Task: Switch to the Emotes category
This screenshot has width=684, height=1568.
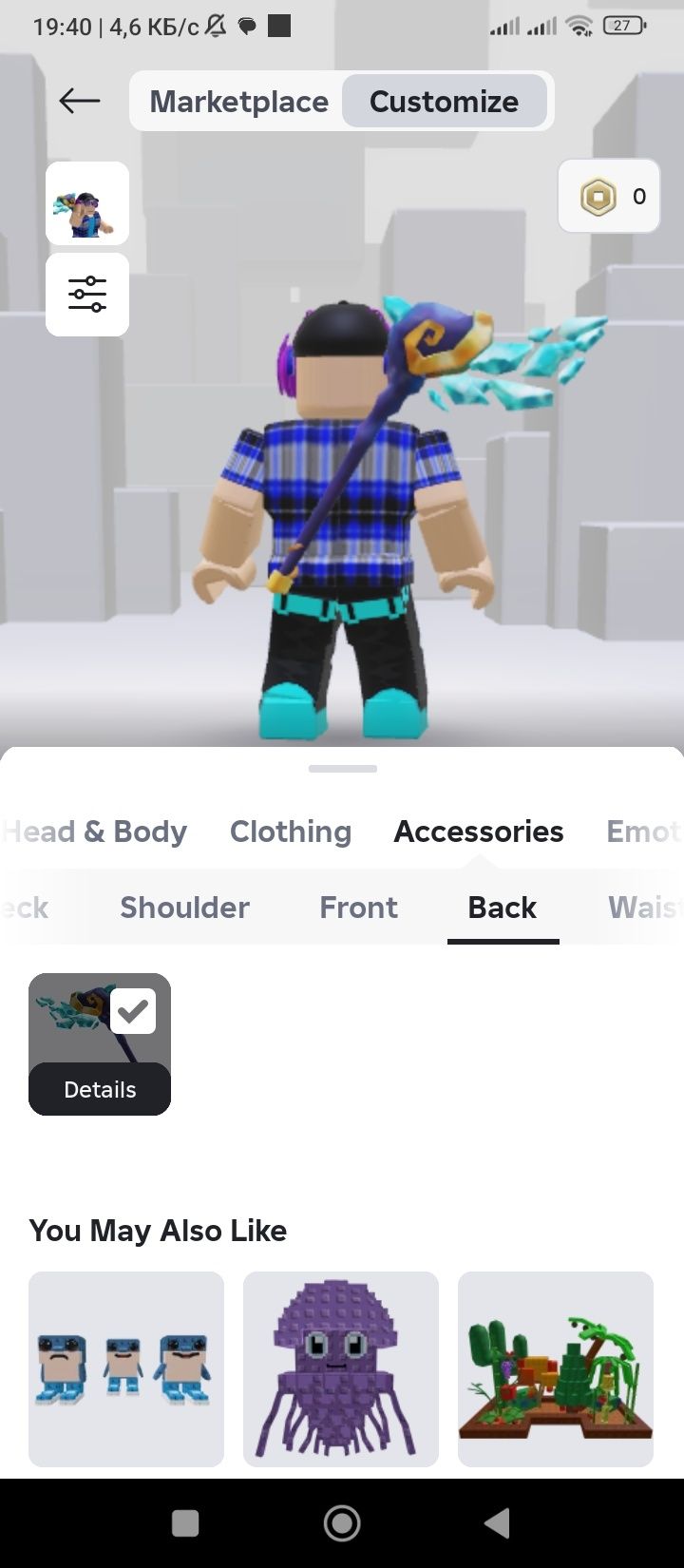Action: click(x=643, y=832)
